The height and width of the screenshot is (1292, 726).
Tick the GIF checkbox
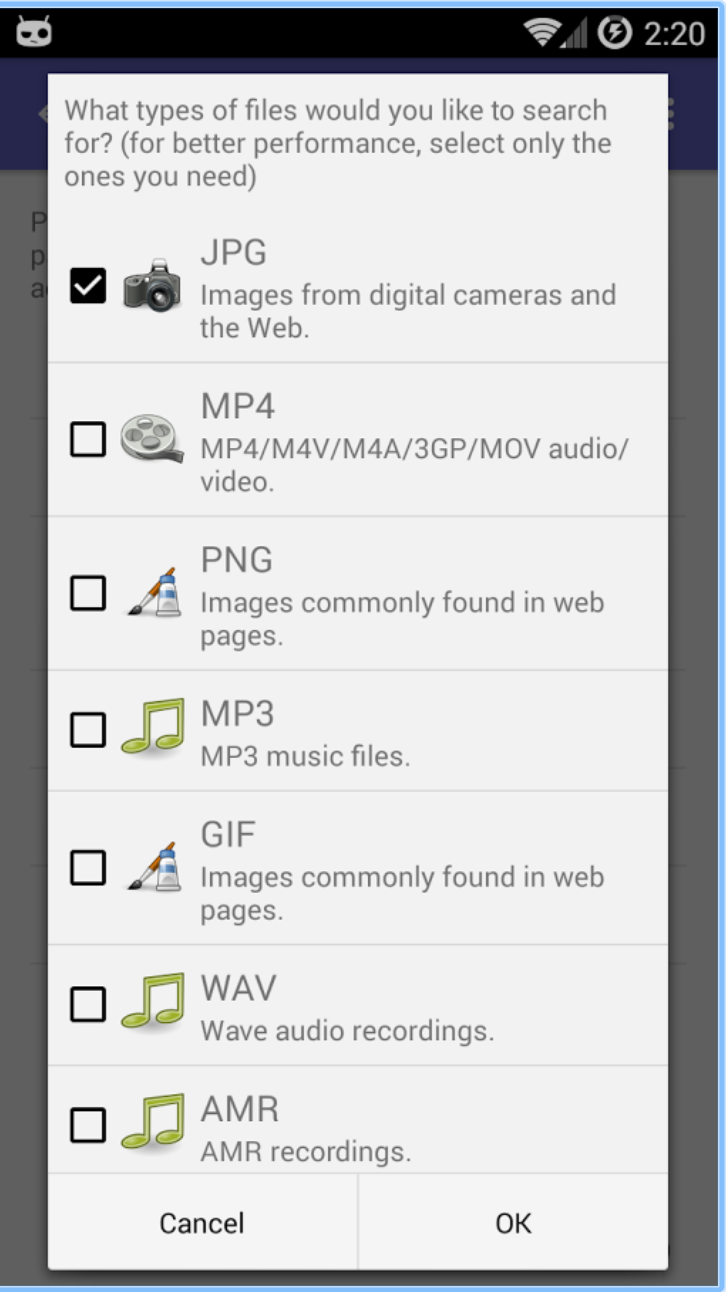(x=88, y=867)
